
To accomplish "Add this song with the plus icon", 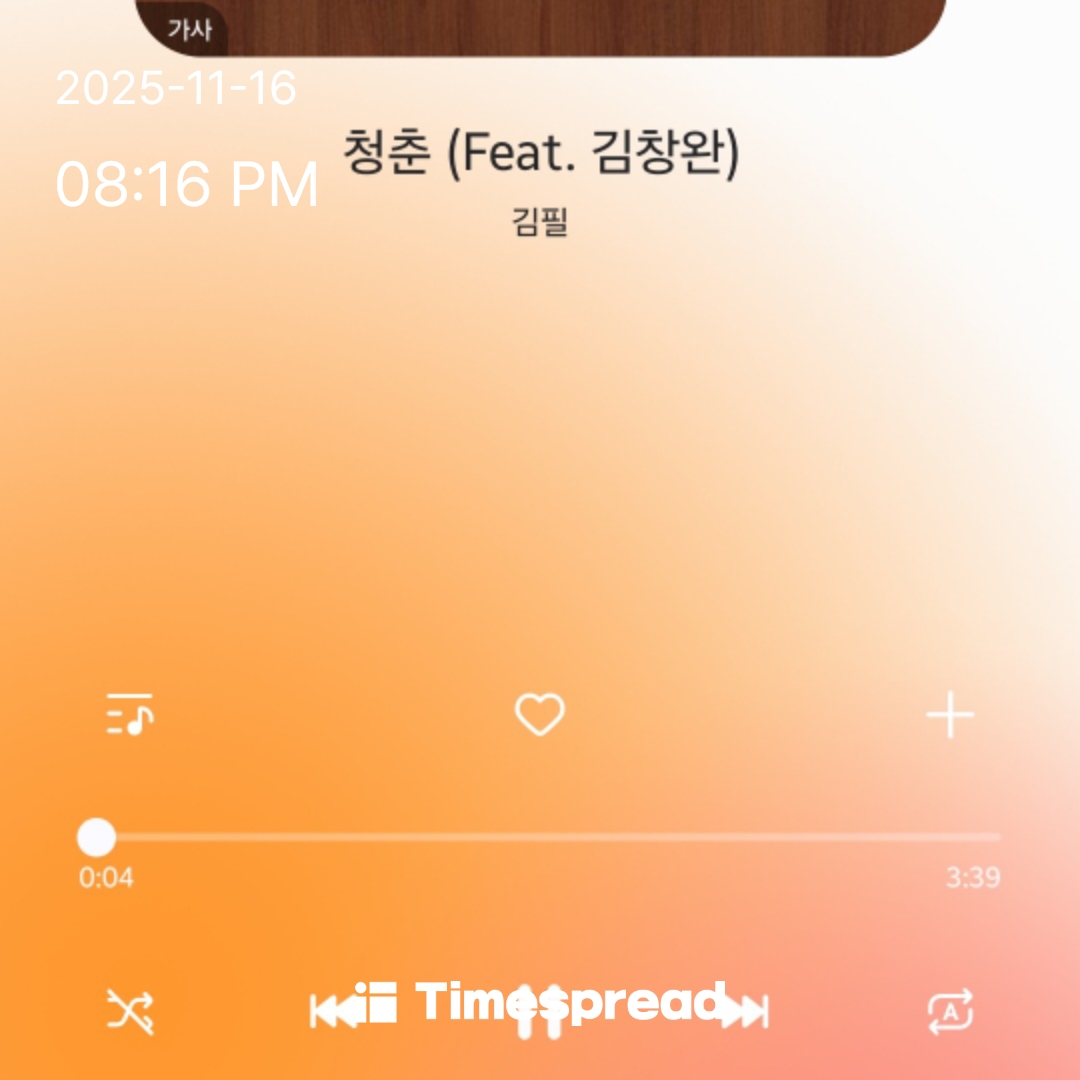I will pos(949,715).
